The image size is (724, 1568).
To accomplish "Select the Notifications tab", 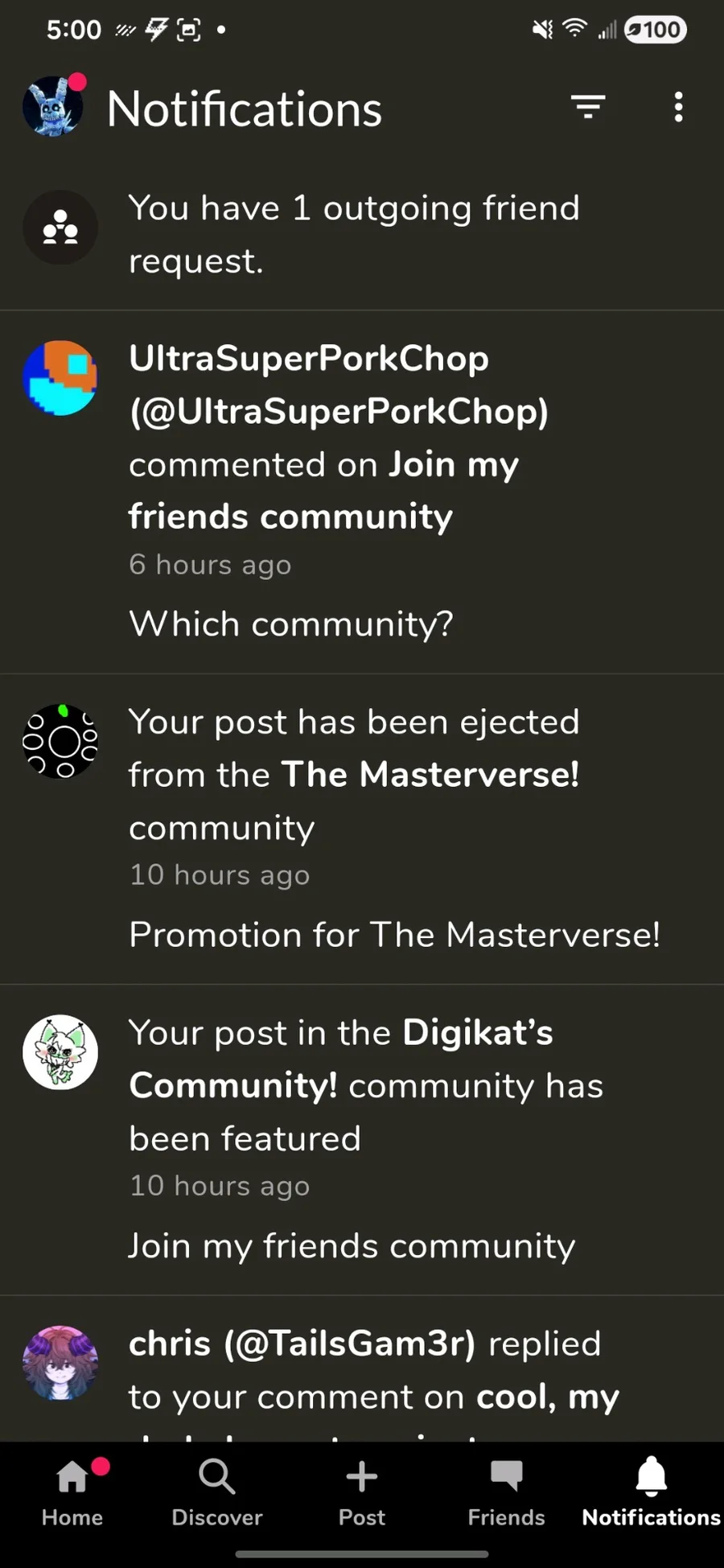I will [x=651, y=1492].
